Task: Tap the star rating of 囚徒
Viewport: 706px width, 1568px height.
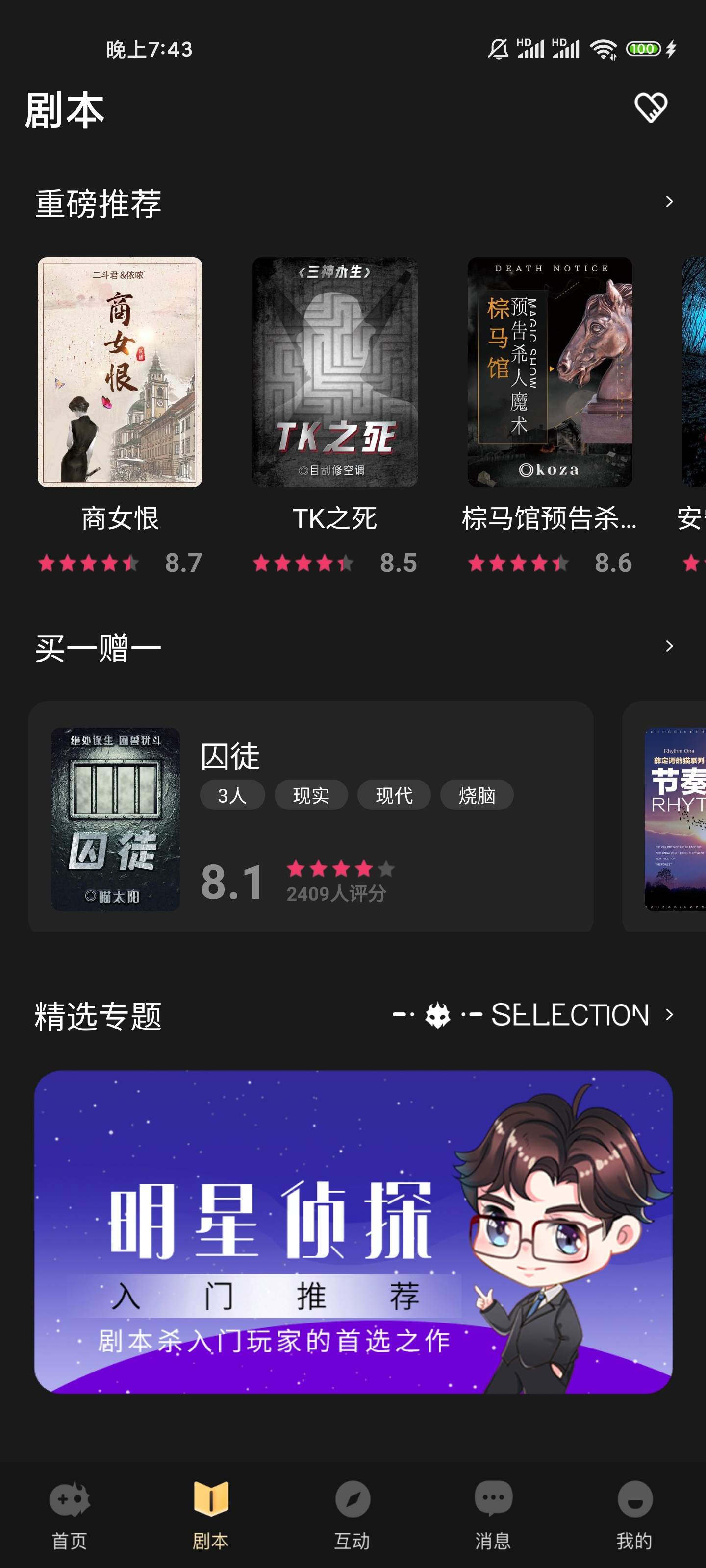Action: [x=338, y=869]
